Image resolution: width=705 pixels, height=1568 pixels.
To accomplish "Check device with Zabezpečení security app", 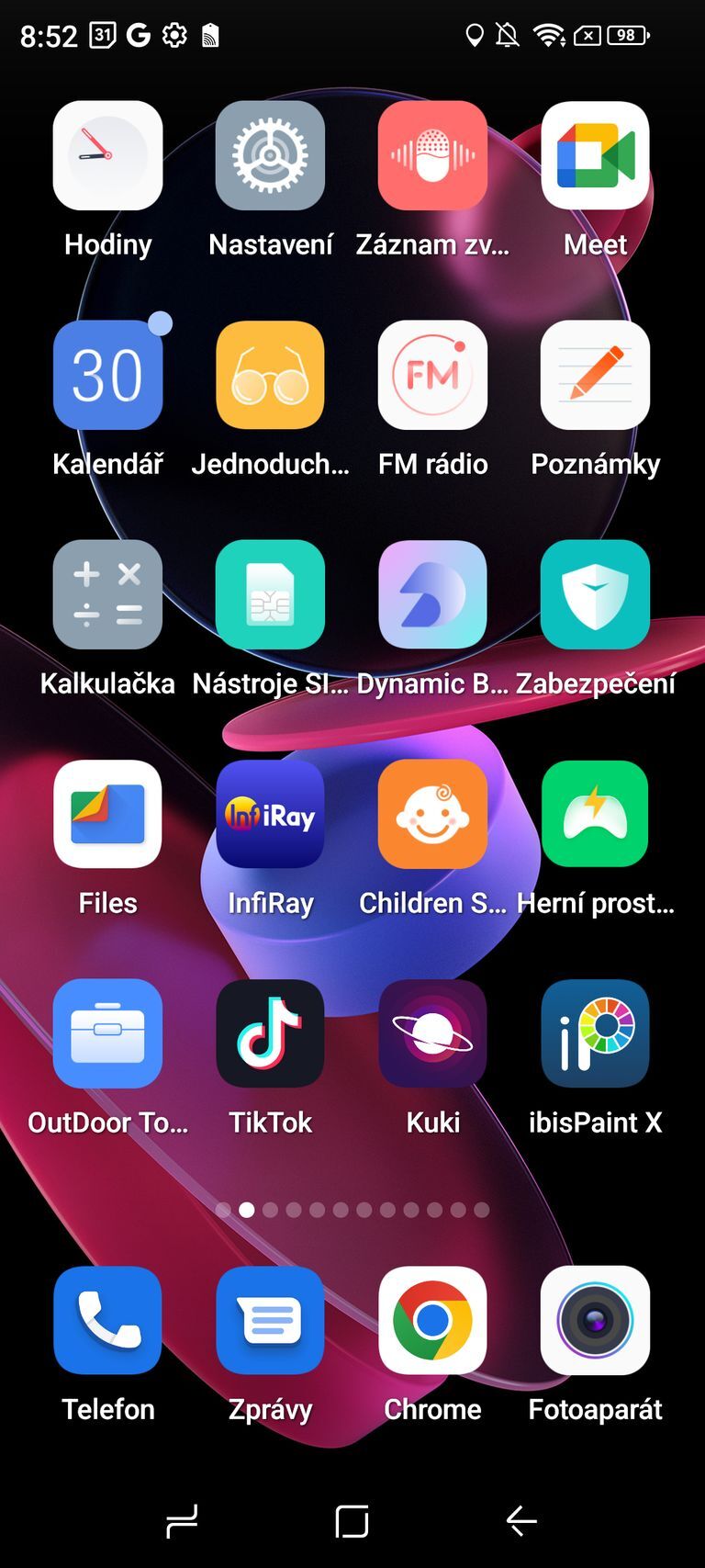I will [x=595, y=594].
